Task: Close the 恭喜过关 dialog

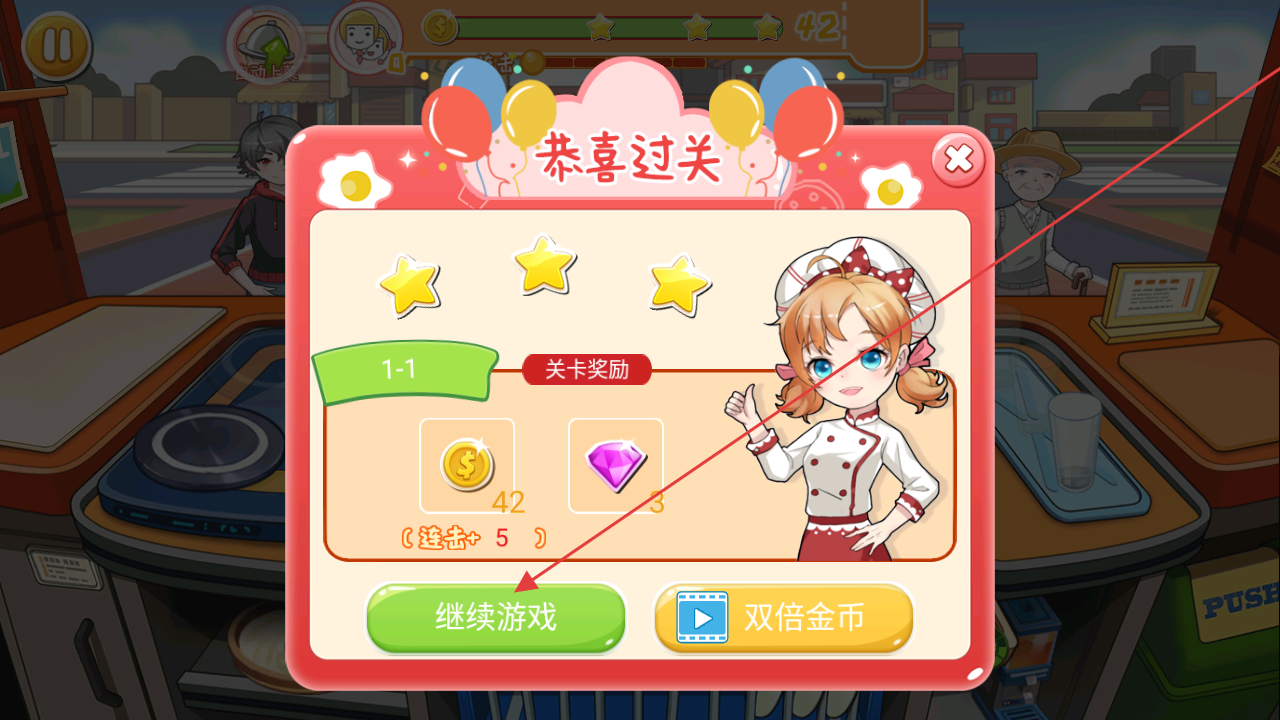Action: (x=958, y=158)
